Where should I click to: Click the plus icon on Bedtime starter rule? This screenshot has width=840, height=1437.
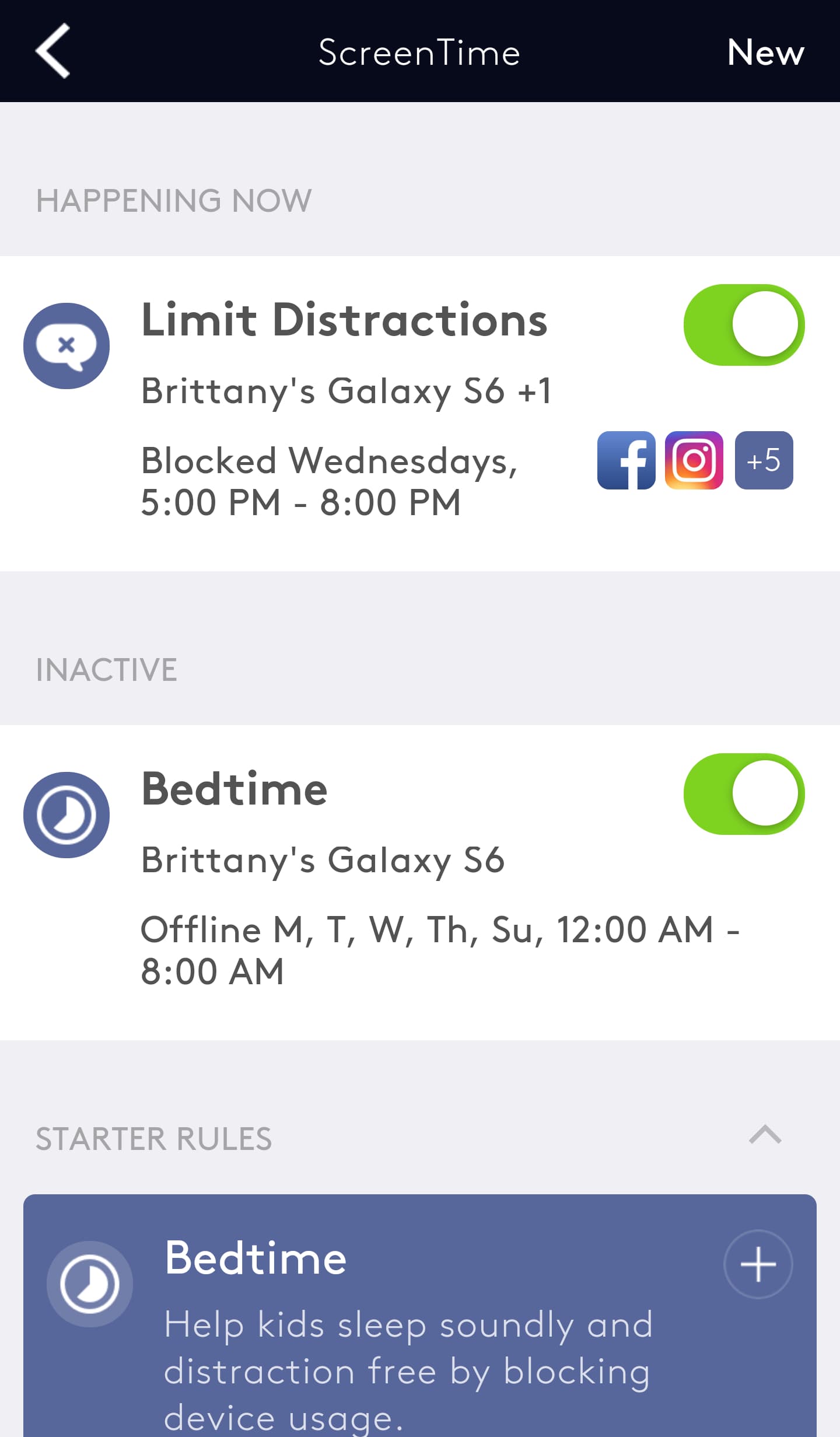click(x=757, y=1264)
